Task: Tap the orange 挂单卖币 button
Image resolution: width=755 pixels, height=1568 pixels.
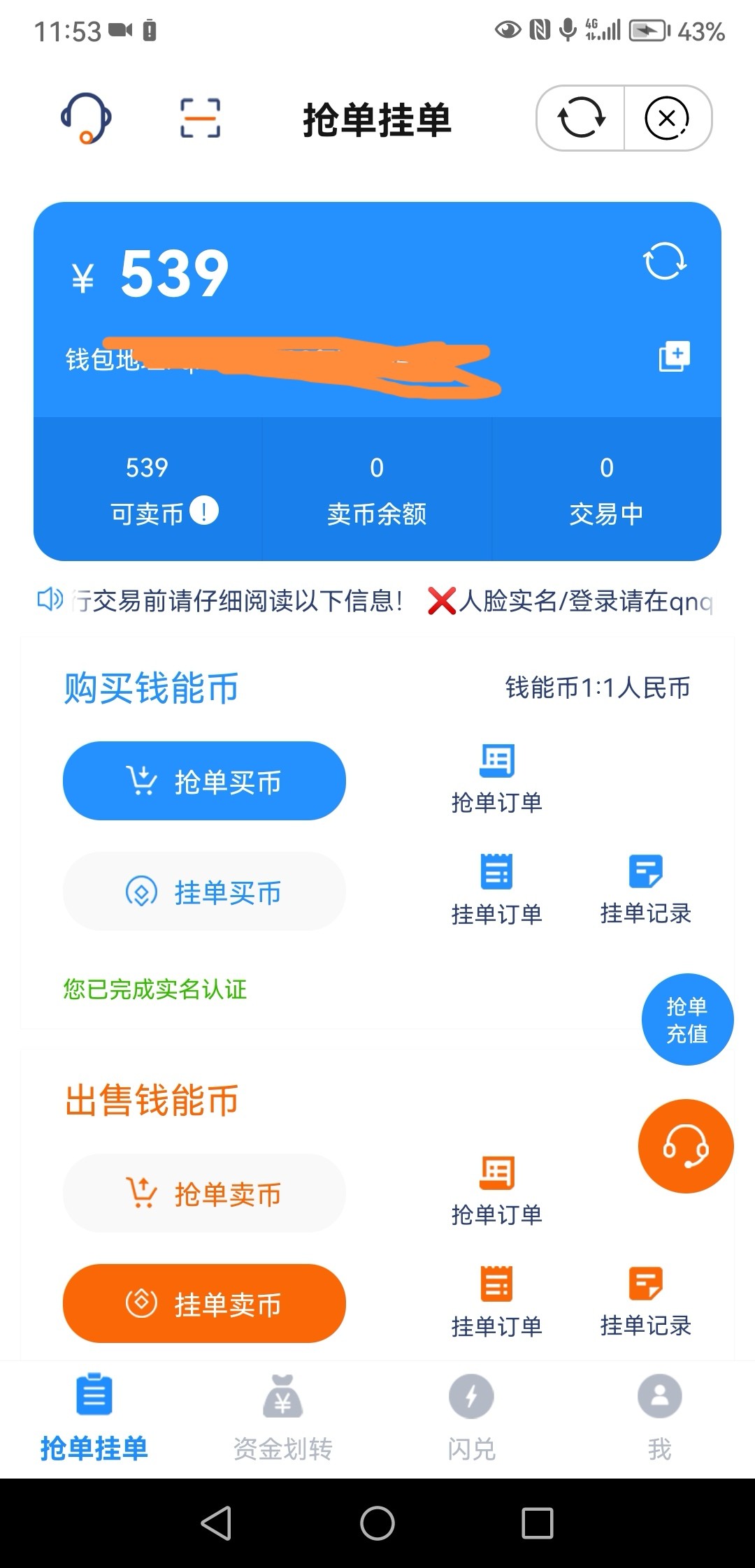Action: pyautogui.click(x=204, y=1303)
